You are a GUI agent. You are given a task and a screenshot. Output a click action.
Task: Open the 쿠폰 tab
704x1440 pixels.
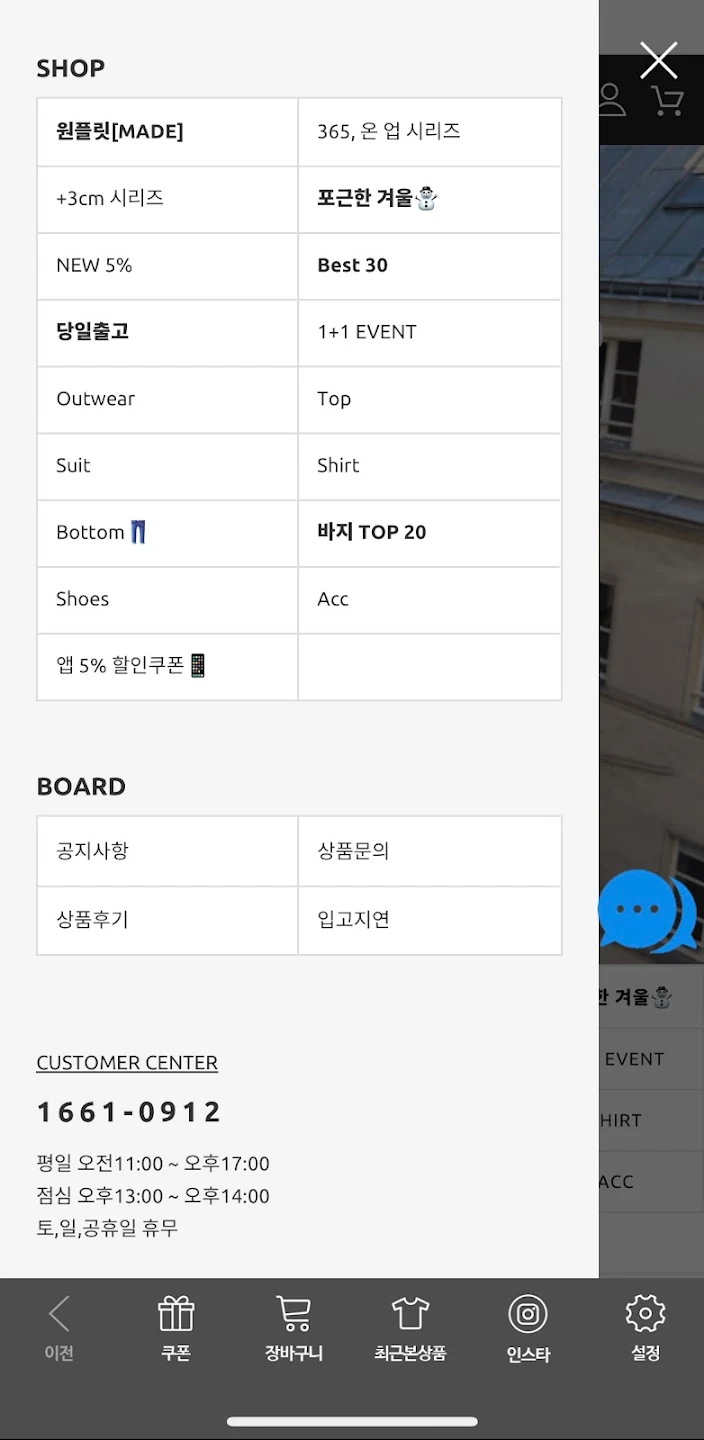coord(176,1328)
